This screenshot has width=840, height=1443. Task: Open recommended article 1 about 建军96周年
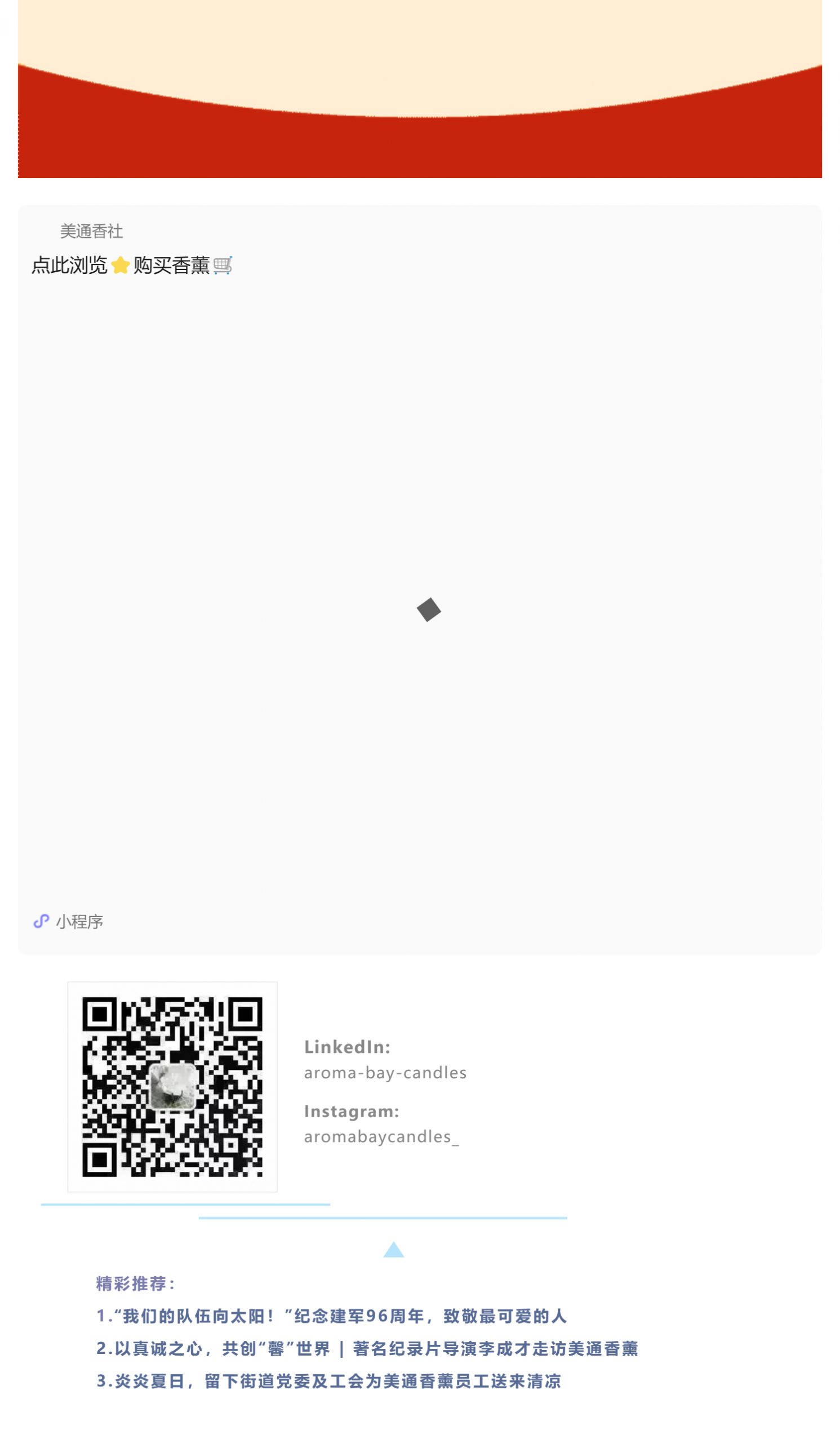[332, 1316]
